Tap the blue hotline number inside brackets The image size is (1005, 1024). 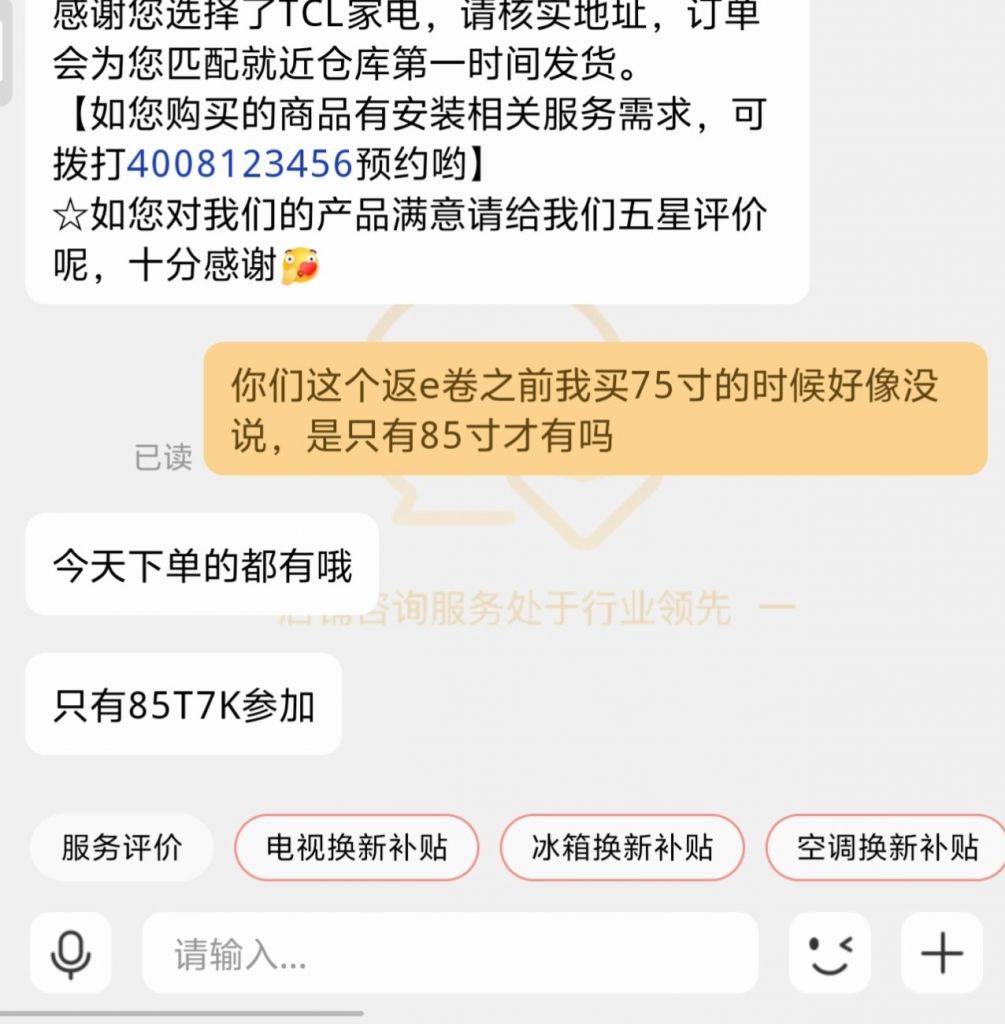coord(239,160)
